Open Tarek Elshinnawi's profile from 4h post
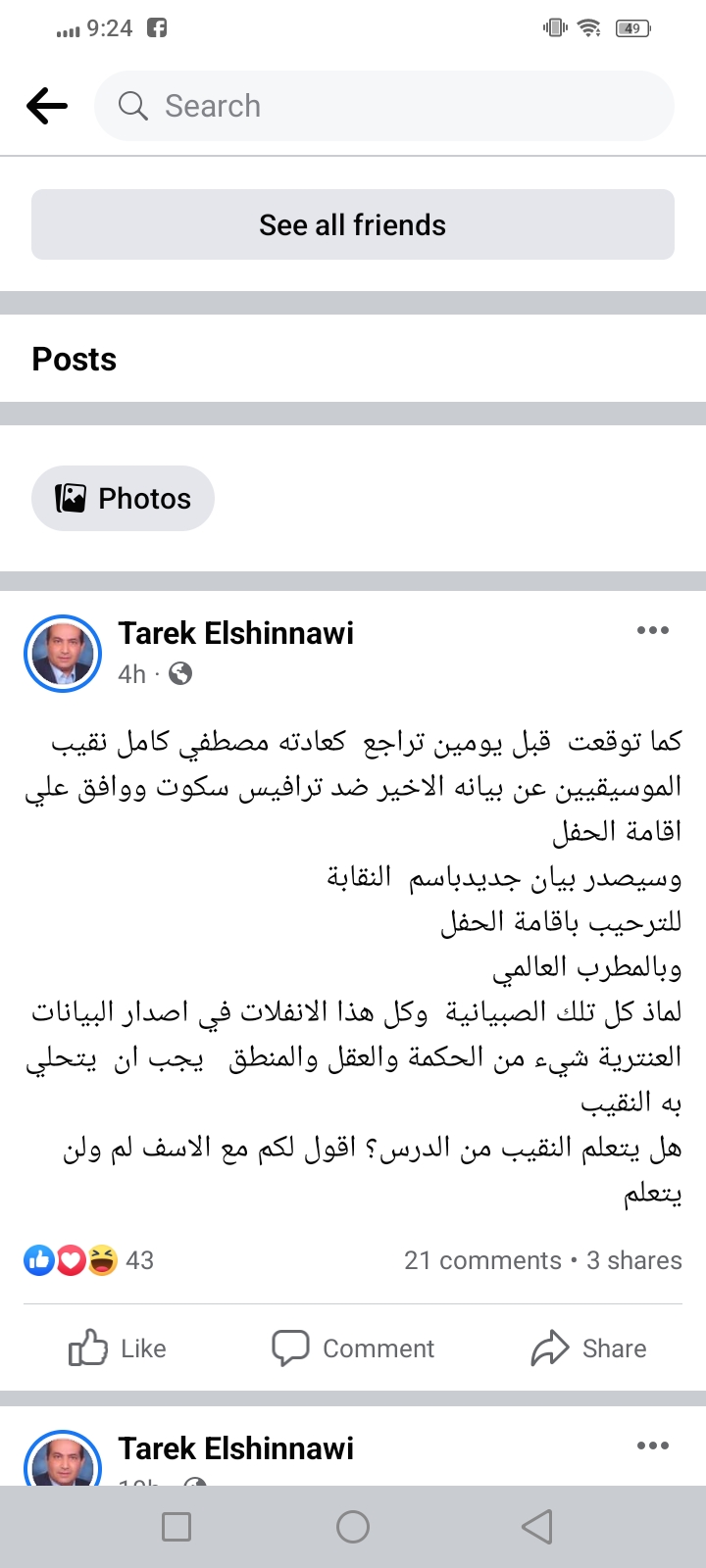This screenshot has height=1568, width=706. click(x=235, y=633)
